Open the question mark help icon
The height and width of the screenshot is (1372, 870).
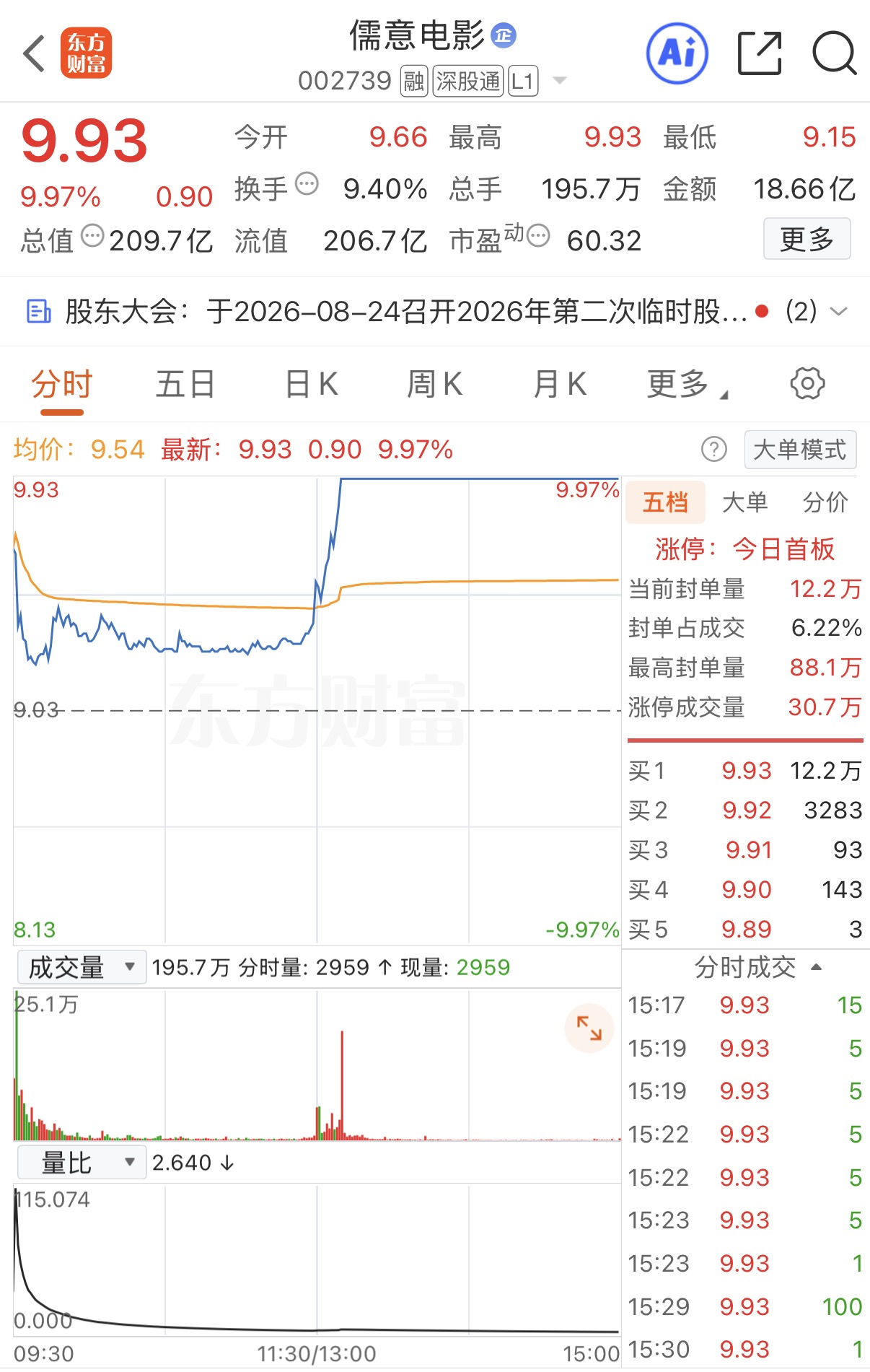714,450
